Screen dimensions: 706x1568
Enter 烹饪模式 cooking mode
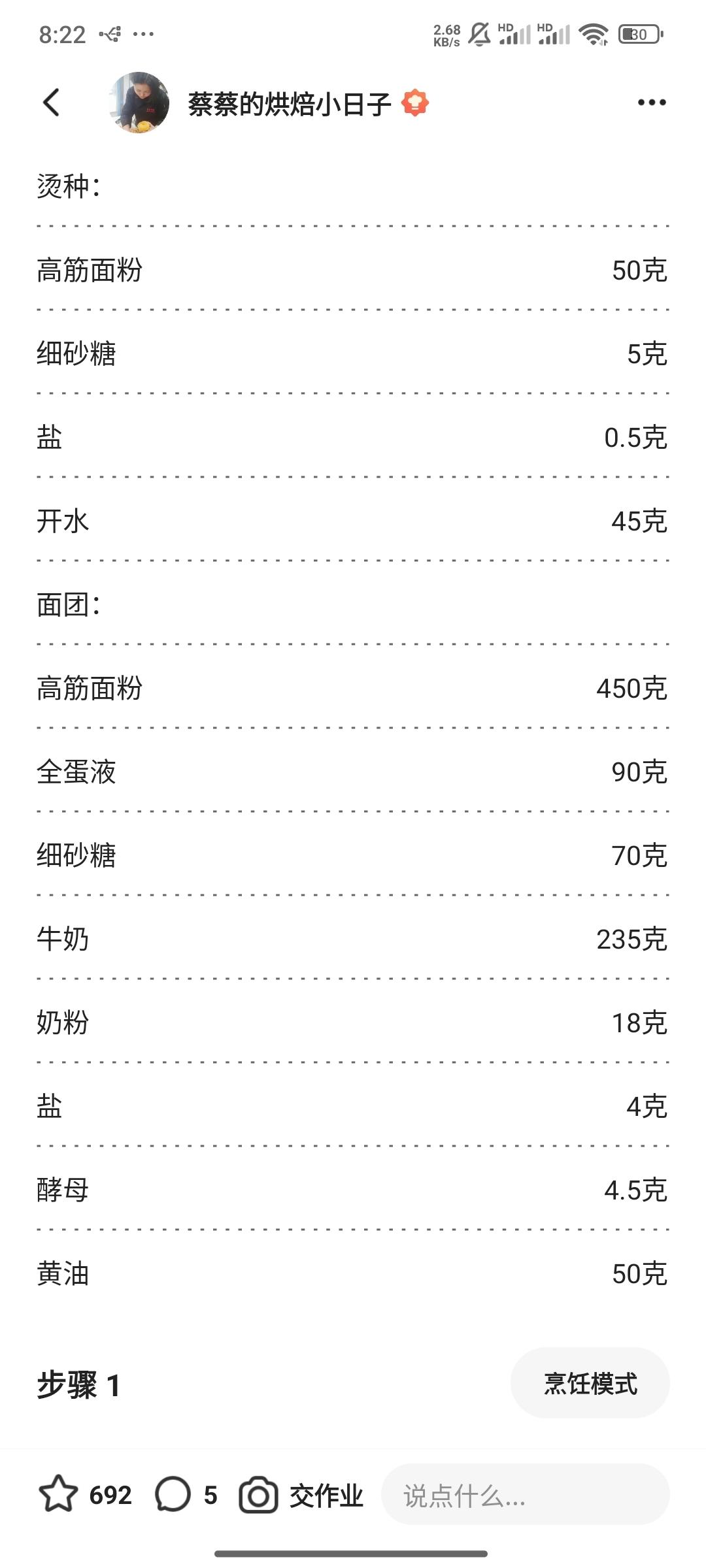point(590,1384)
